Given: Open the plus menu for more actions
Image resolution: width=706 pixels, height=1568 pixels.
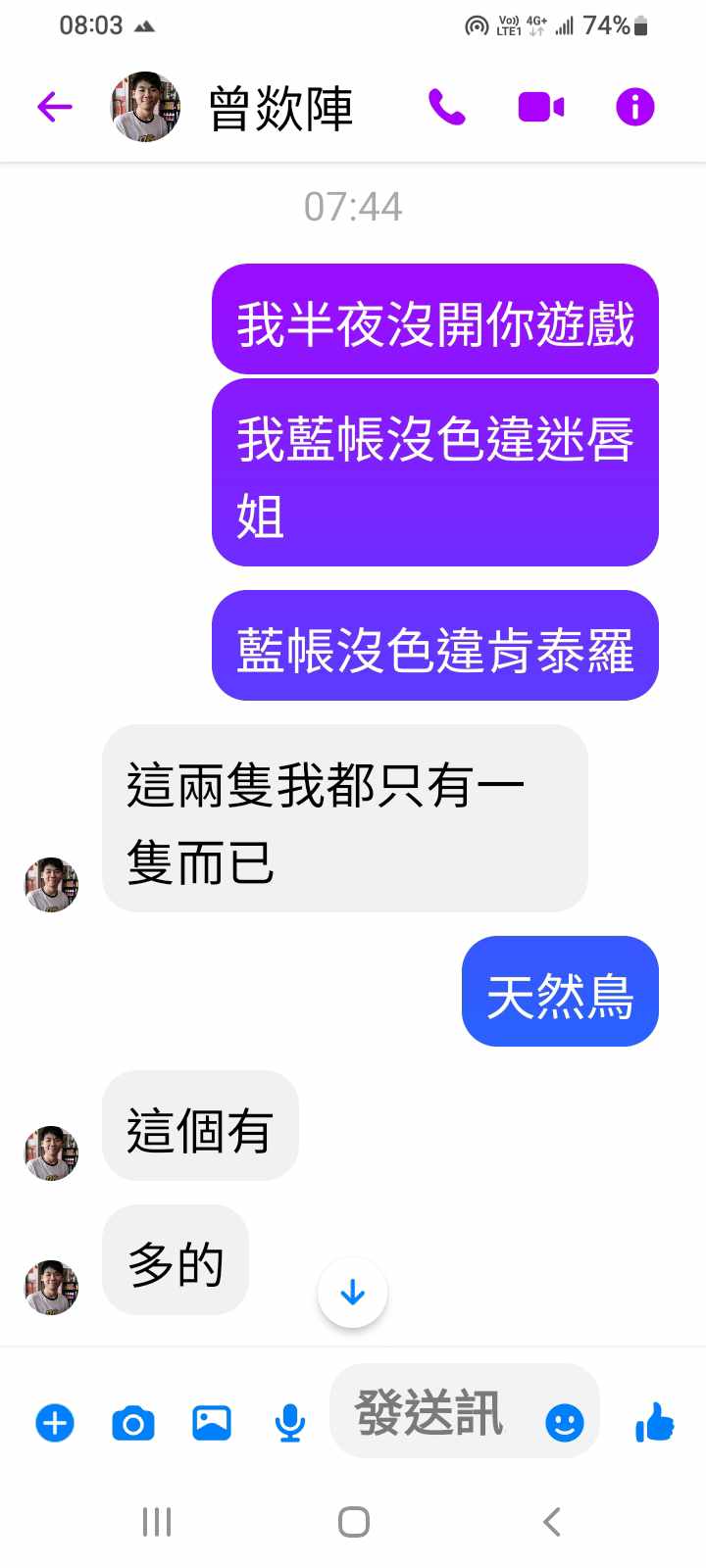Looking at the screenshot, I should coord(55,1423).
